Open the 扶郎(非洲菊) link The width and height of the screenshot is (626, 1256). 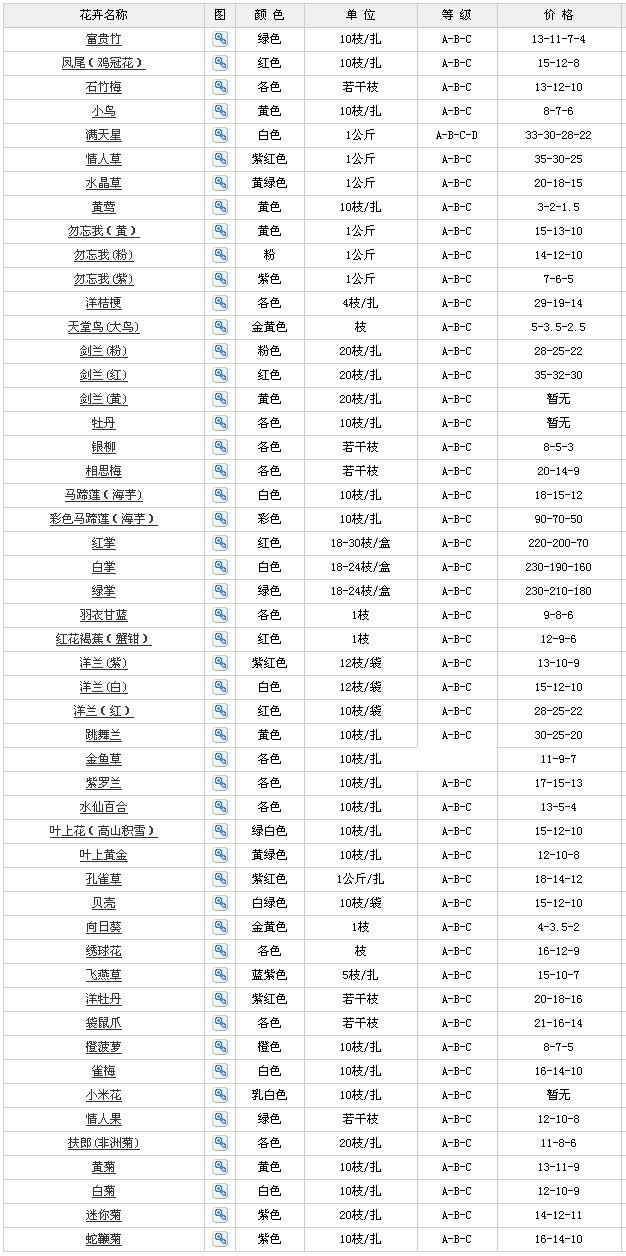pyautogui.click(x=104, y=1143)
